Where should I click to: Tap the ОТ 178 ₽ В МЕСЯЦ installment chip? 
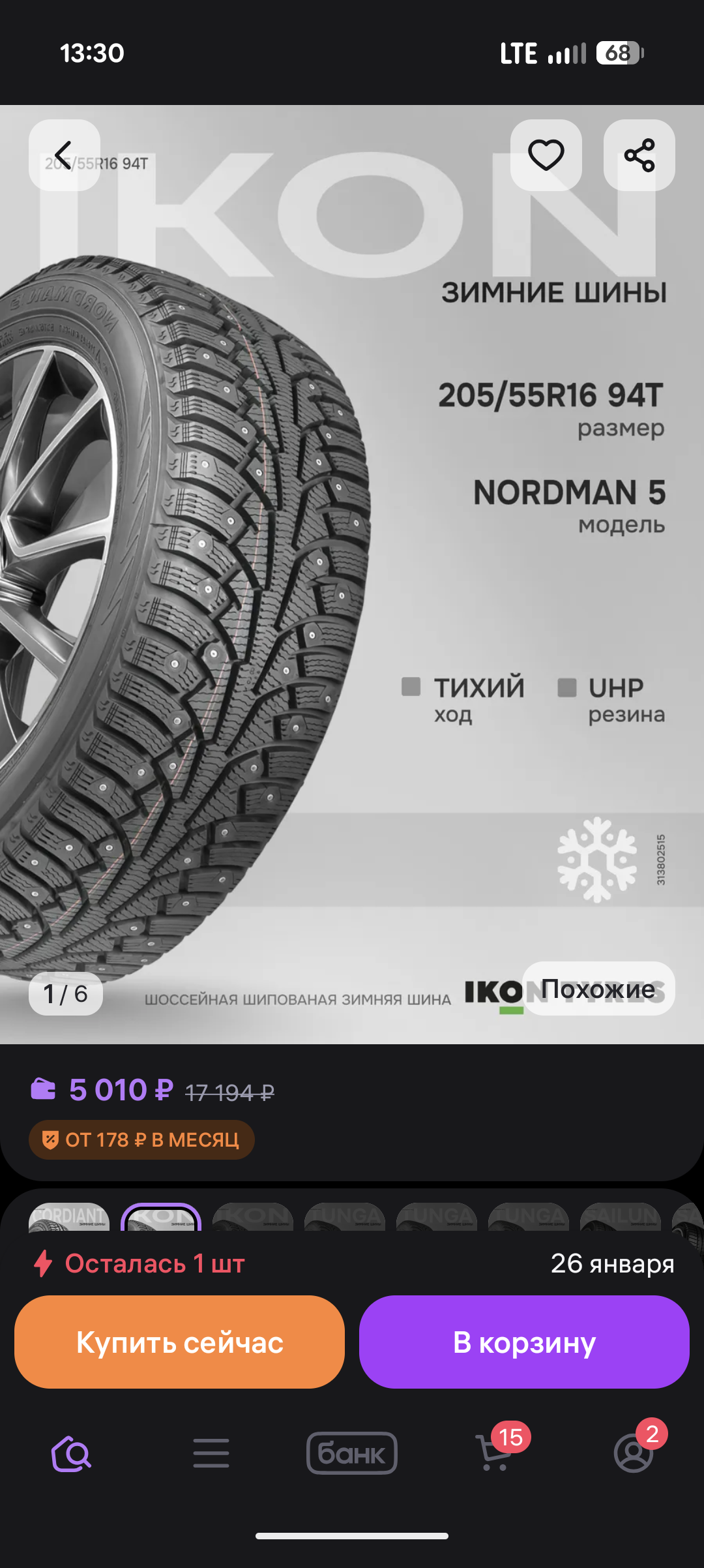141,1139
